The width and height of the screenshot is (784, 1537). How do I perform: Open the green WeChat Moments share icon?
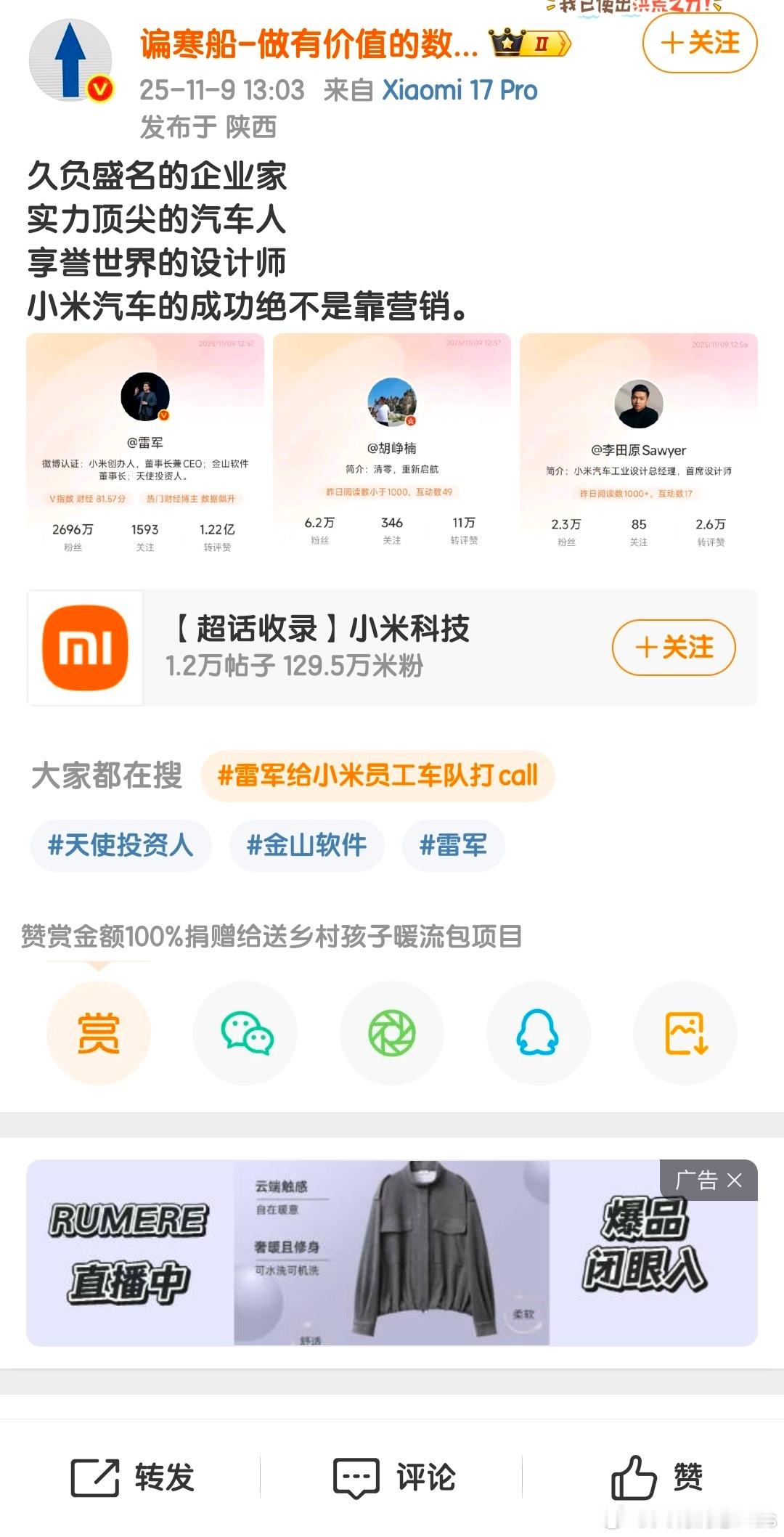tap(391, 1033)
